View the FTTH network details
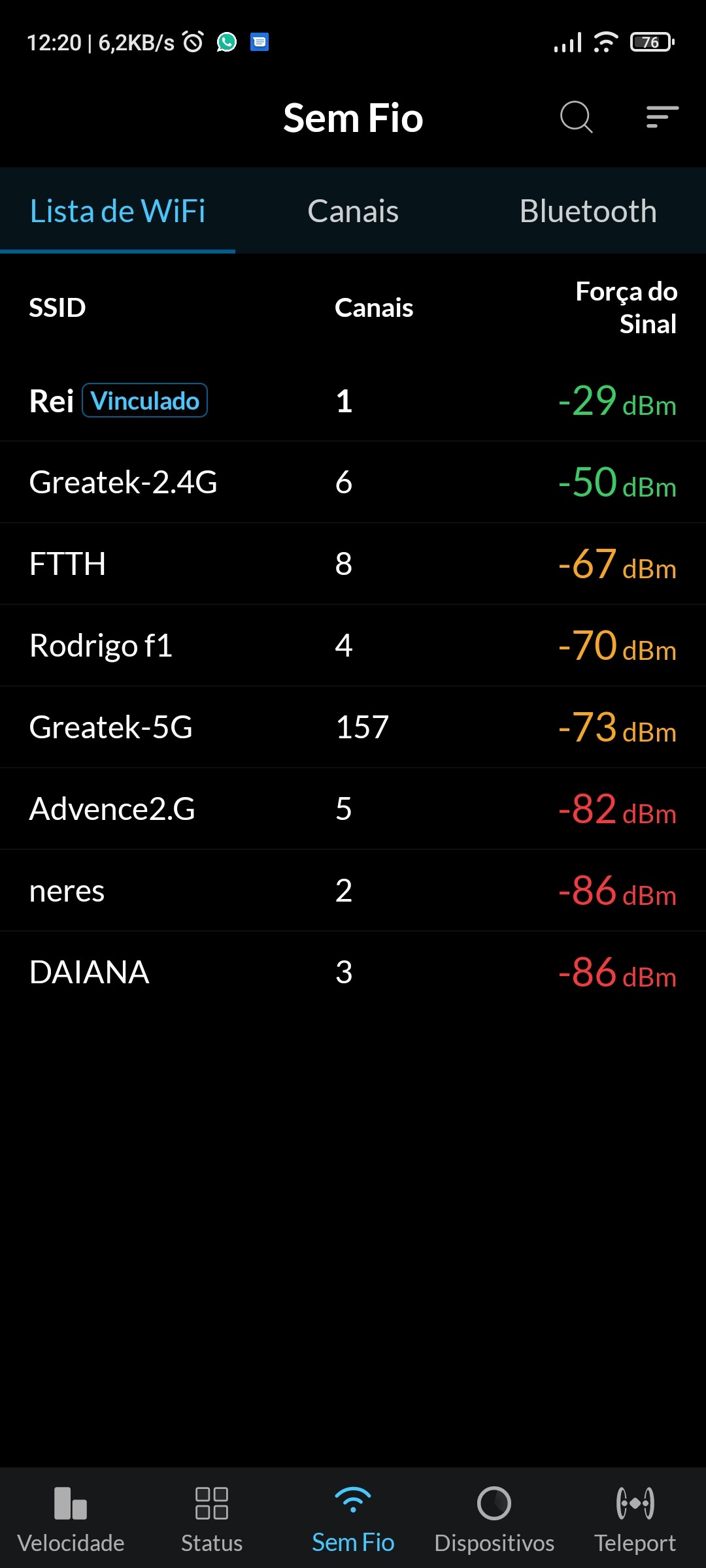Viewport: 706px width, 1568px height. [x=353, y=564]
